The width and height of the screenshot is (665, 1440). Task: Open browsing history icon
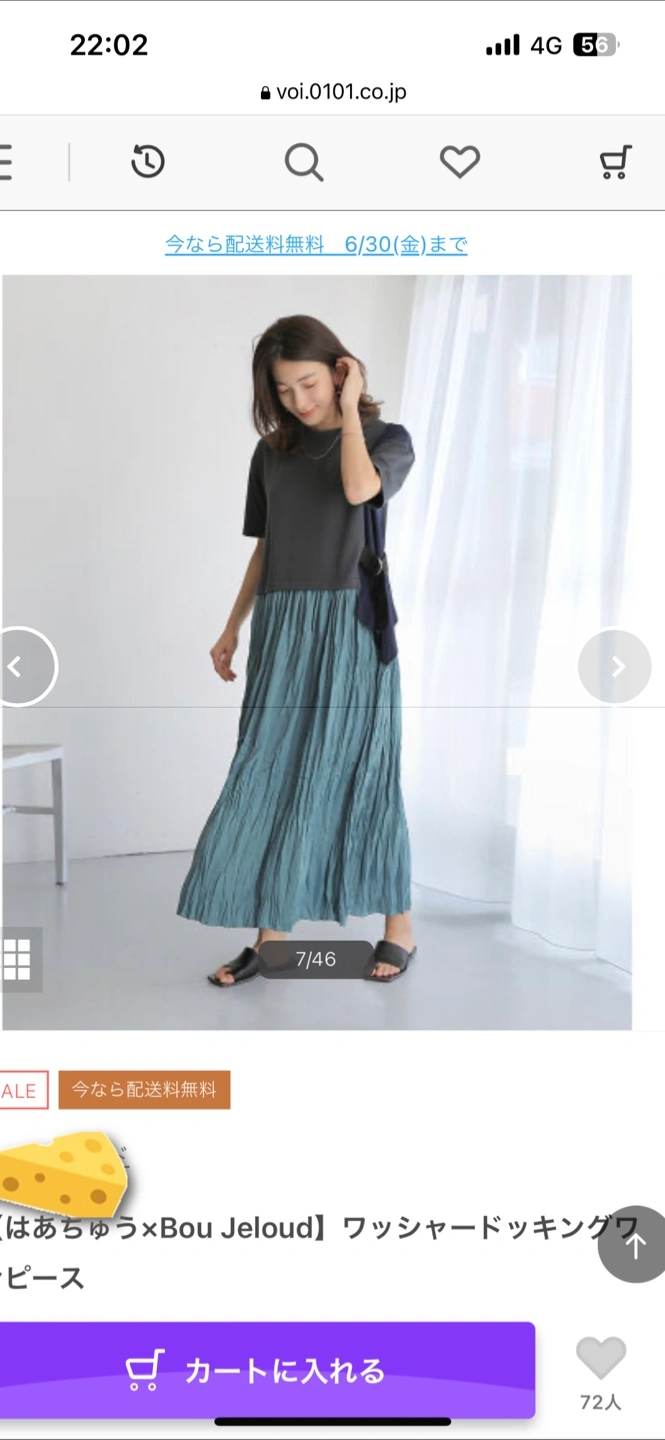tap(148, 162)
